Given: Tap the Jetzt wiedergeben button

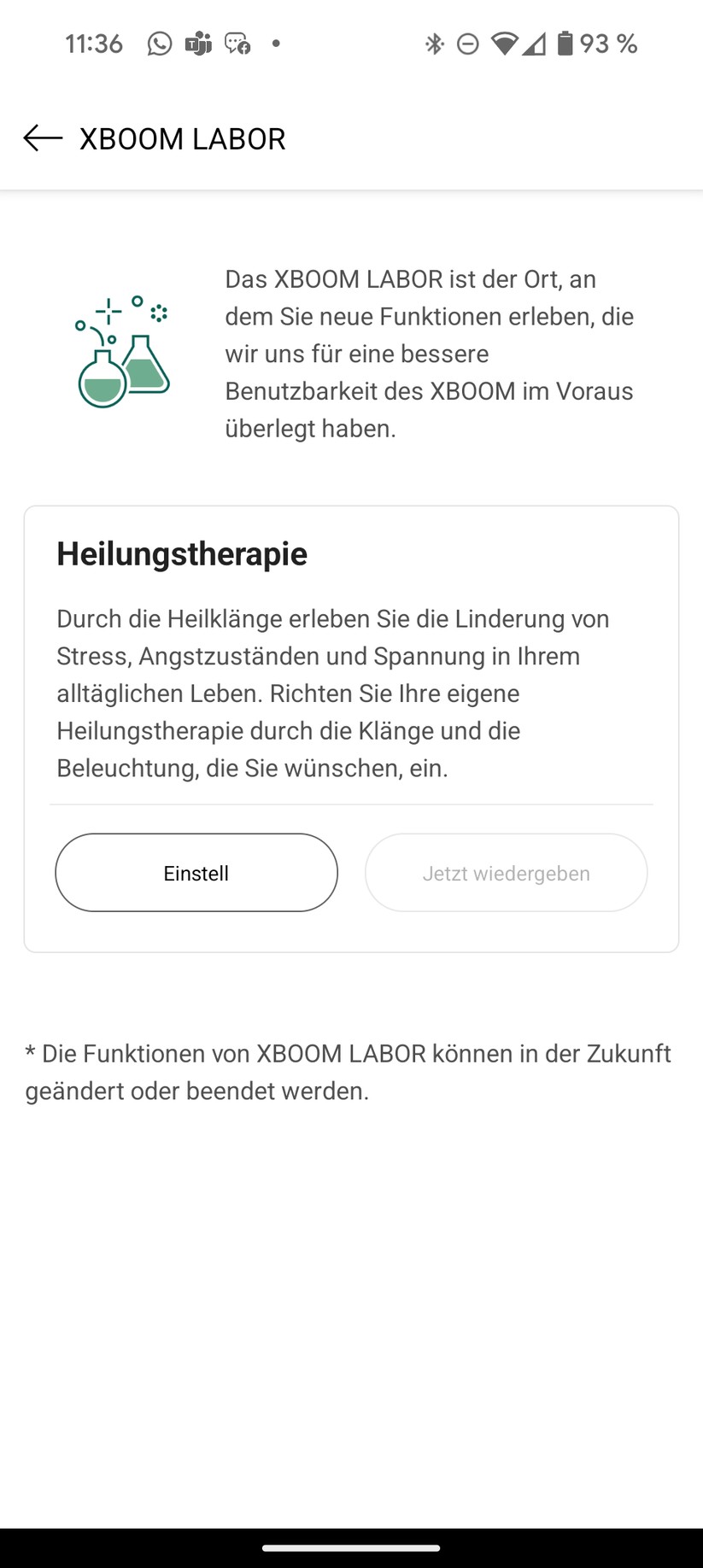Looking at the screenshot, I should [506, 873].
